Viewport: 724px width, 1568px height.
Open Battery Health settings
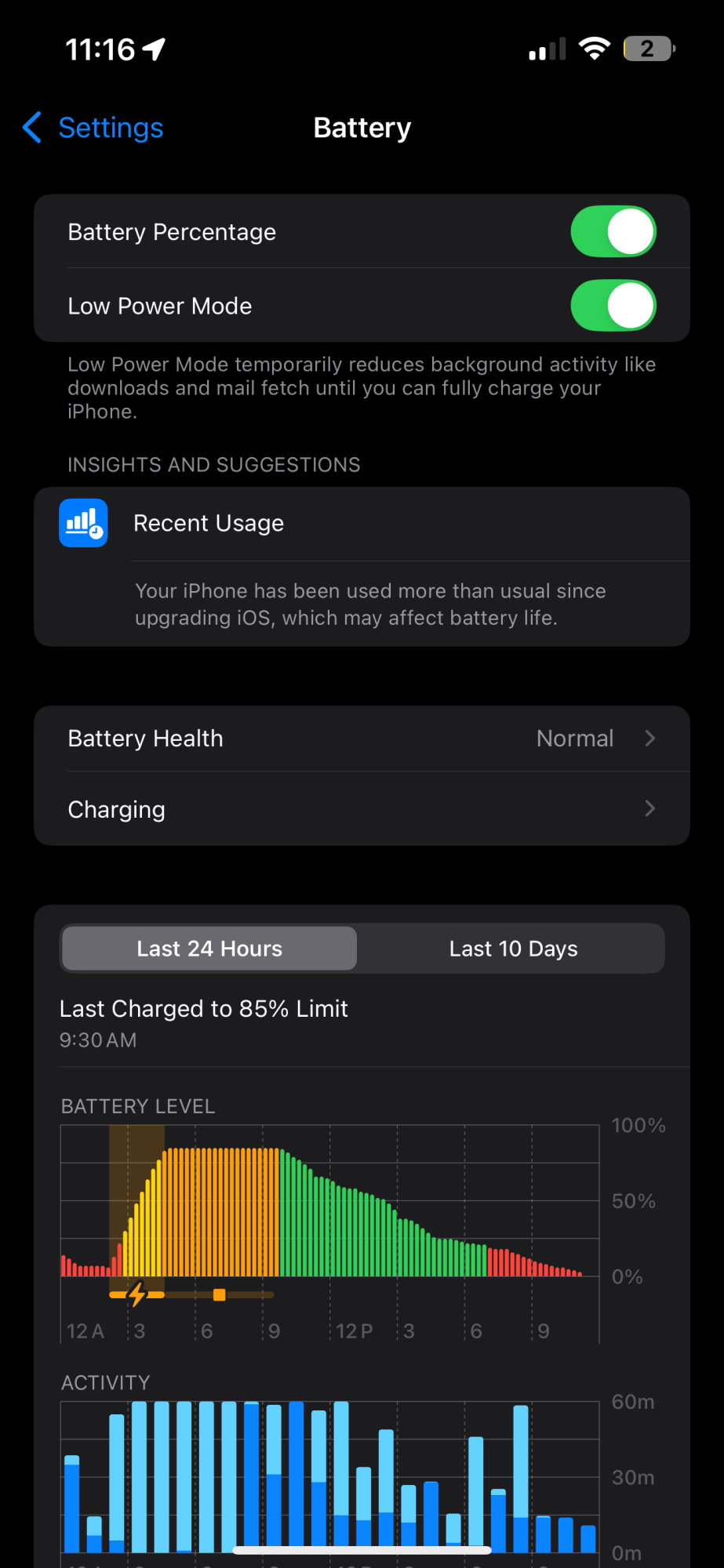(362, 739)
